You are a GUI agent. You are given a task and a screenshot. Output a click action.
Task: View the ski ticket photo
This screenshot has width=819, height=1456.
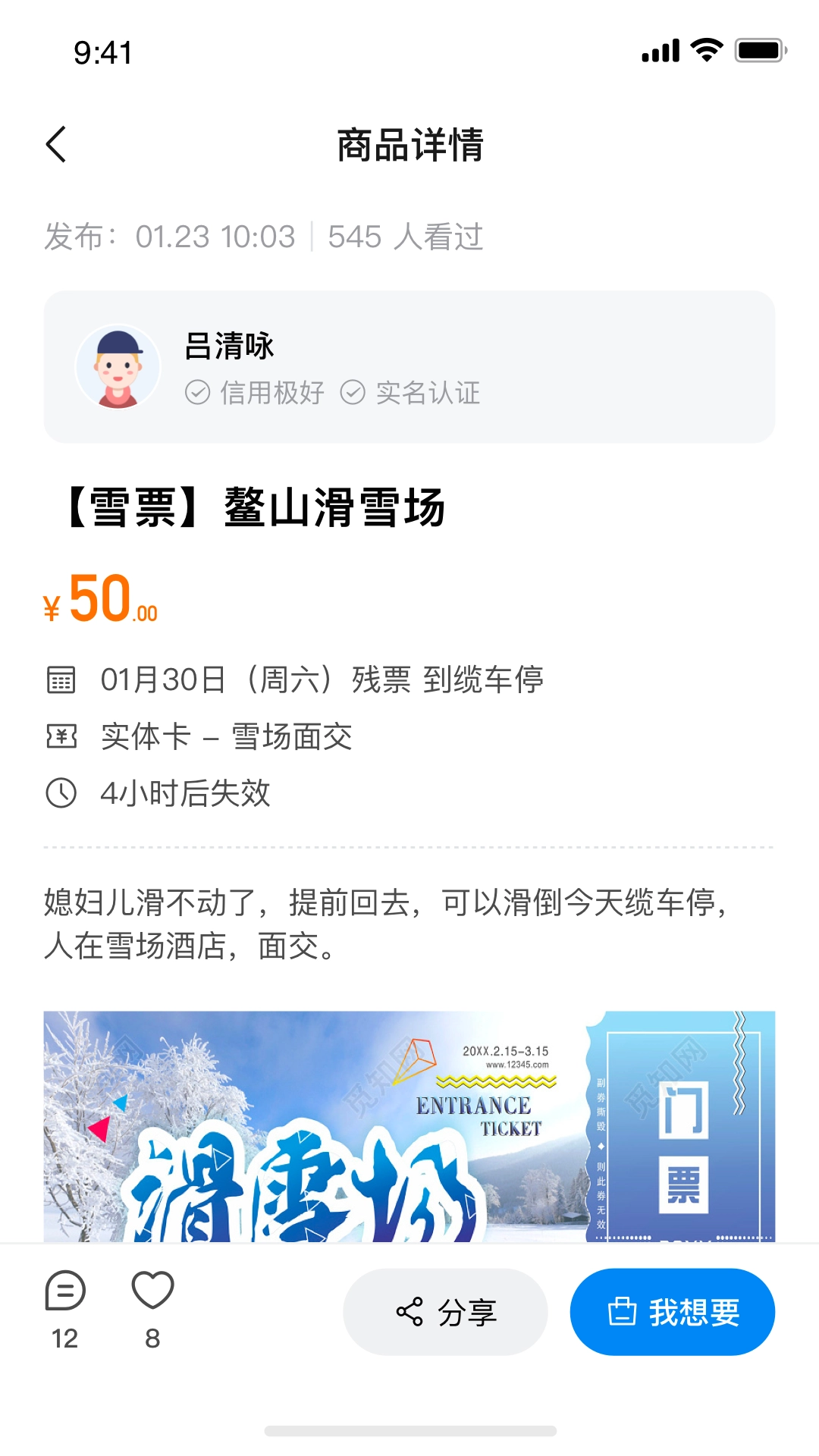click(x=409, y=1126)
